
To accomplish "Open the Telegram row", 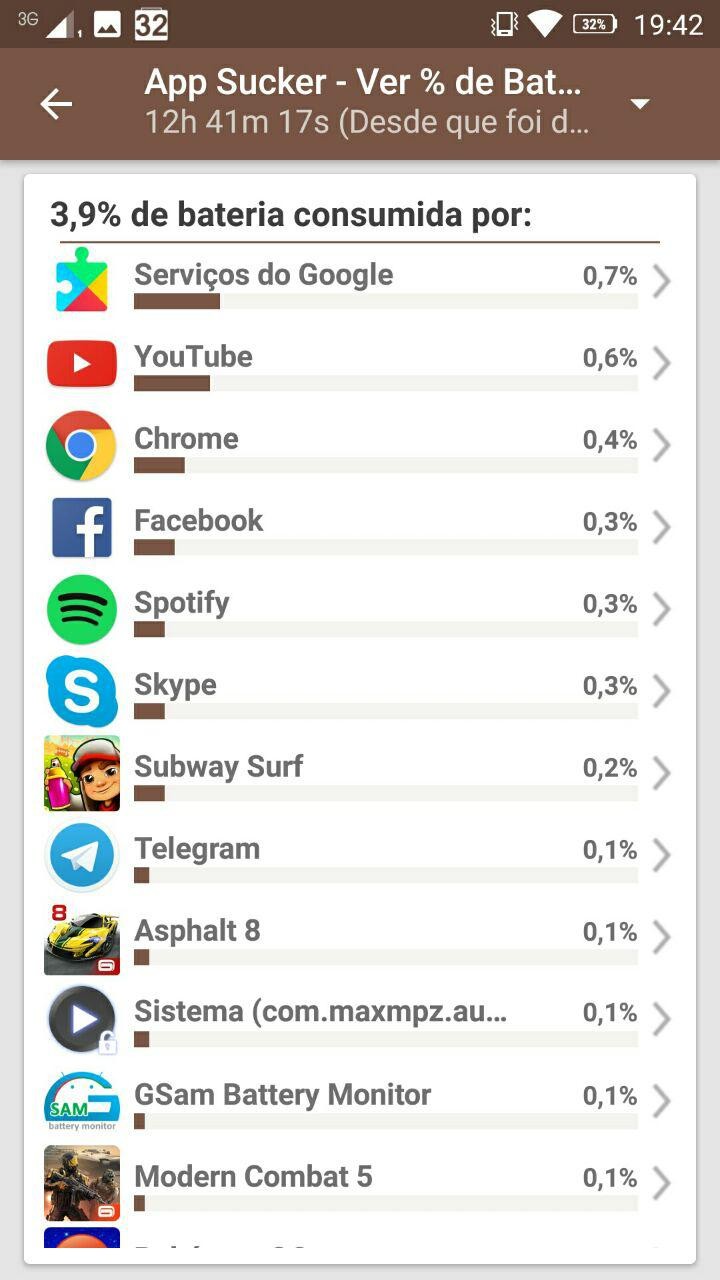I will point(360,856).
